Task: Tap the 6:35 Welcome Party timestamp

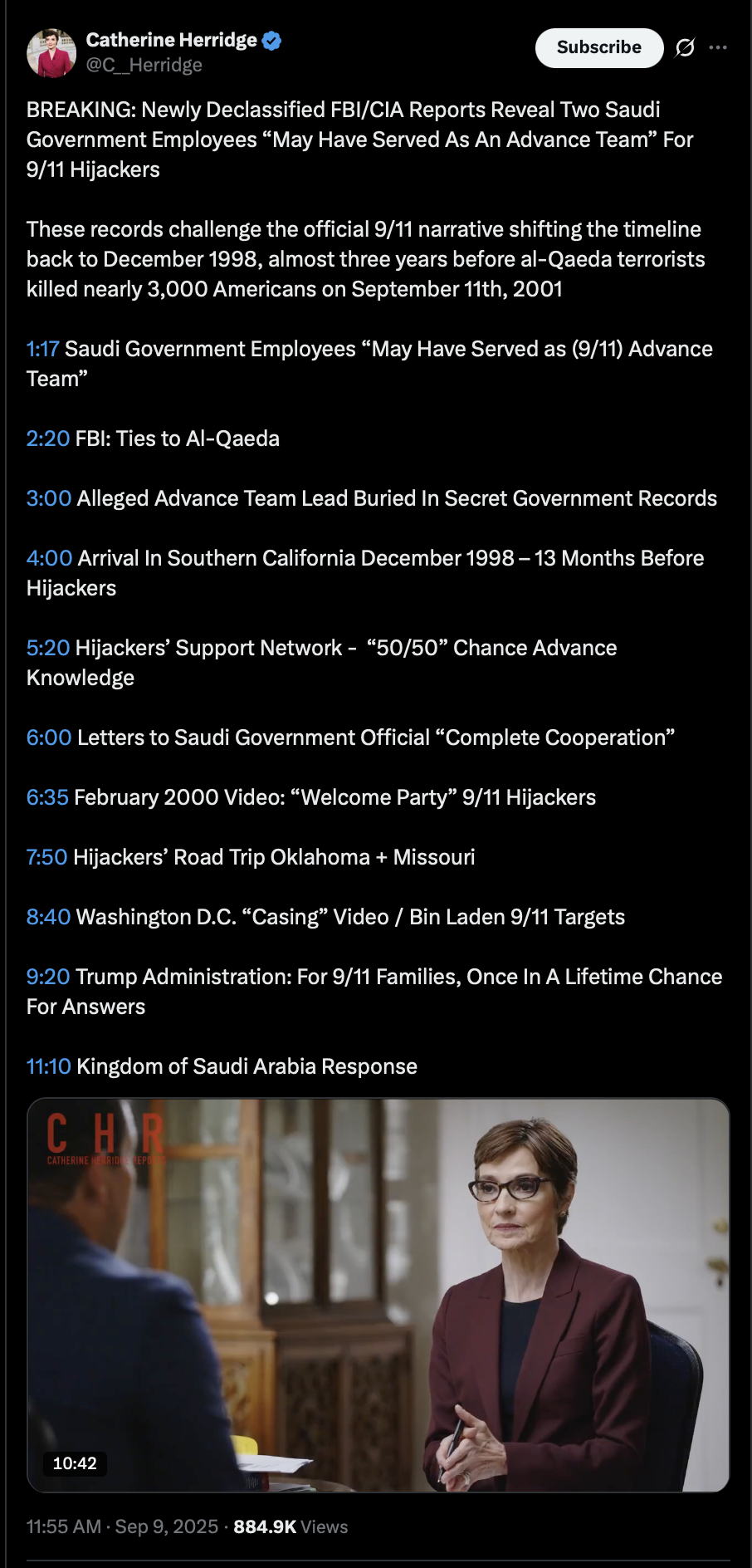Action: point(47,797)
